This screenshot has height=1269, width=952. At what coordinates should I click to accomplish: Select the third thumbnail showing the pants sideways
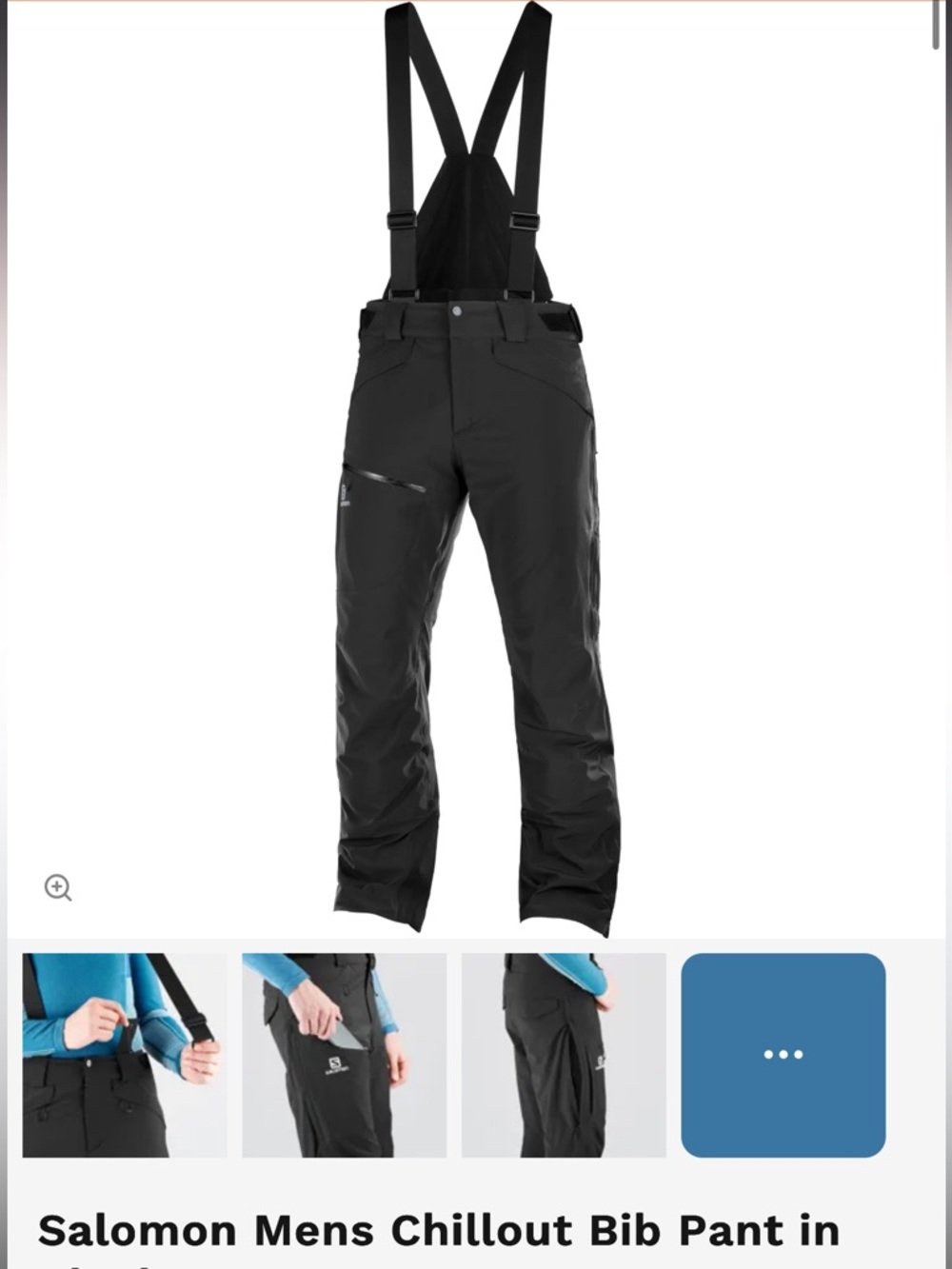coord(563,1053)
